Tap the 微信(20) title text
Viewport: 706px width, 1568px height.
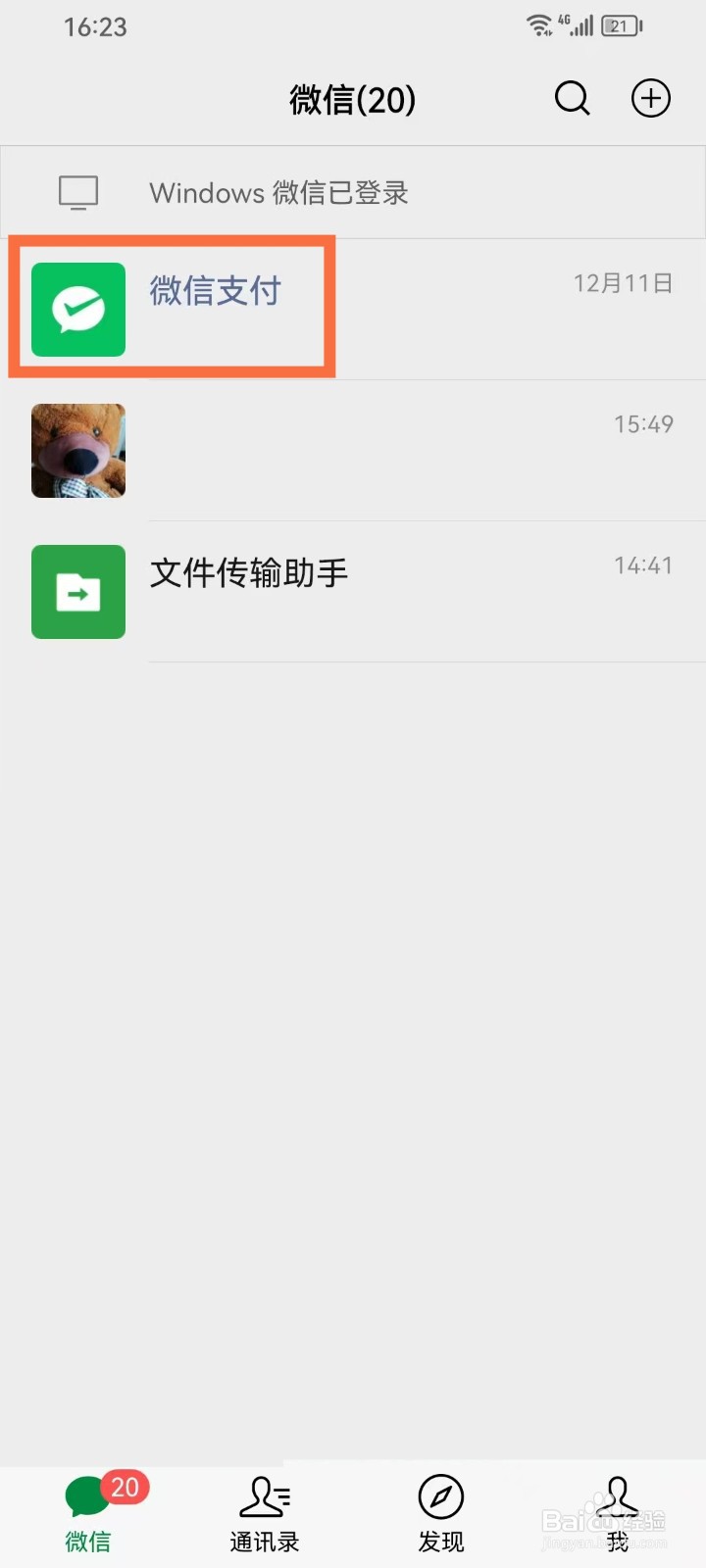[353, 98]
